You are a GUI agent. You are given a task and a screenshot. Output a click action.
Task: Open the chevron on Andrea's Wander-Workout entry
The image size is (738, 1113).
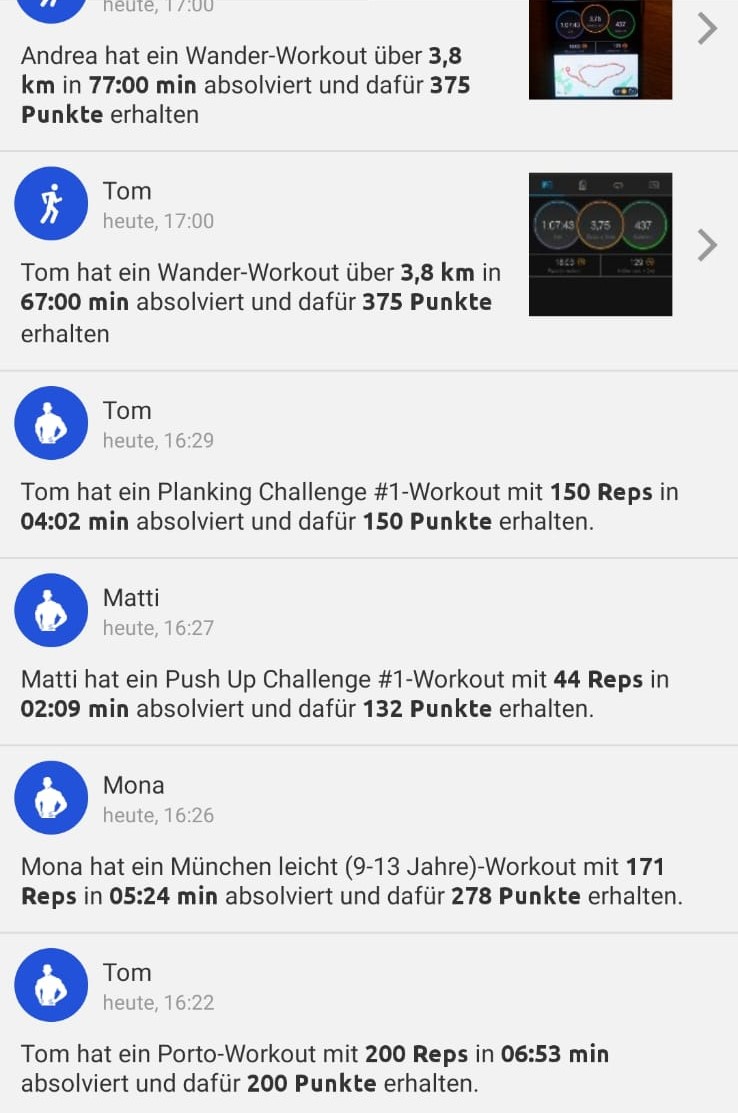click(707, 28)
